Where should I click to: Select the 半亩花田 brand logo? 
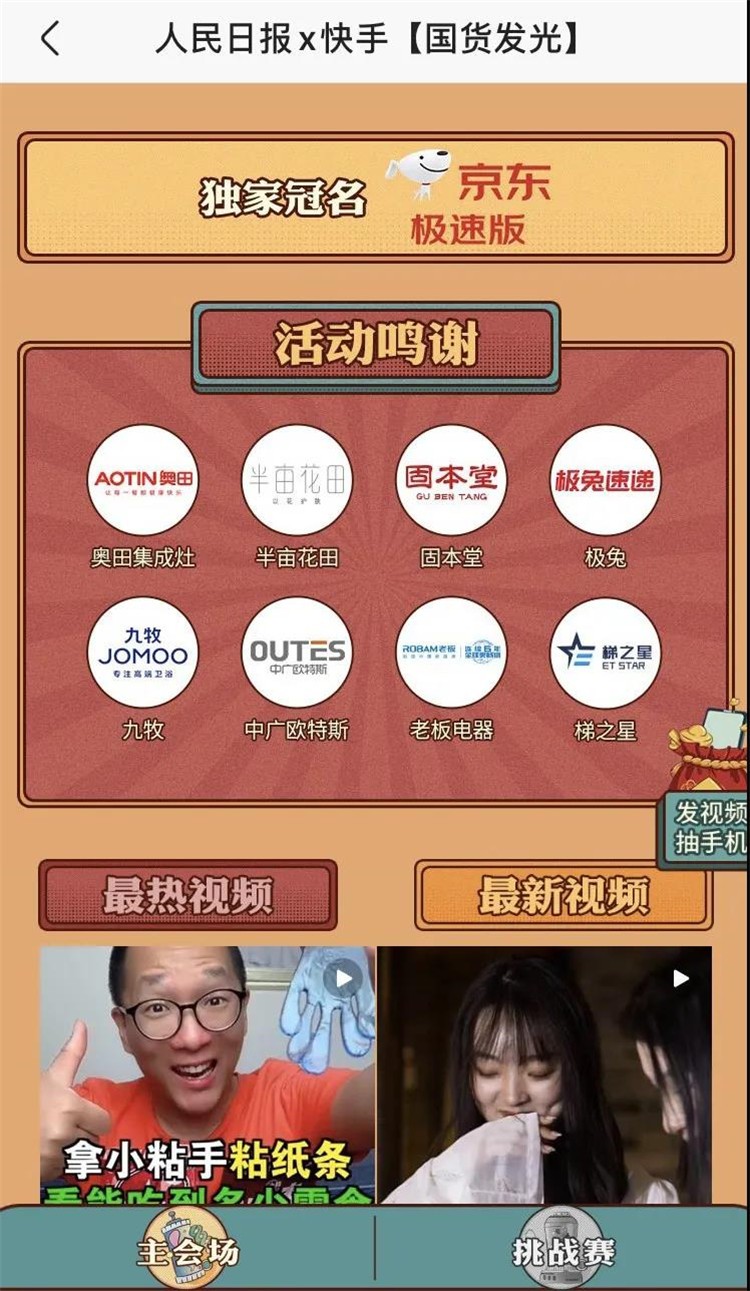click(x=297, y=479)
